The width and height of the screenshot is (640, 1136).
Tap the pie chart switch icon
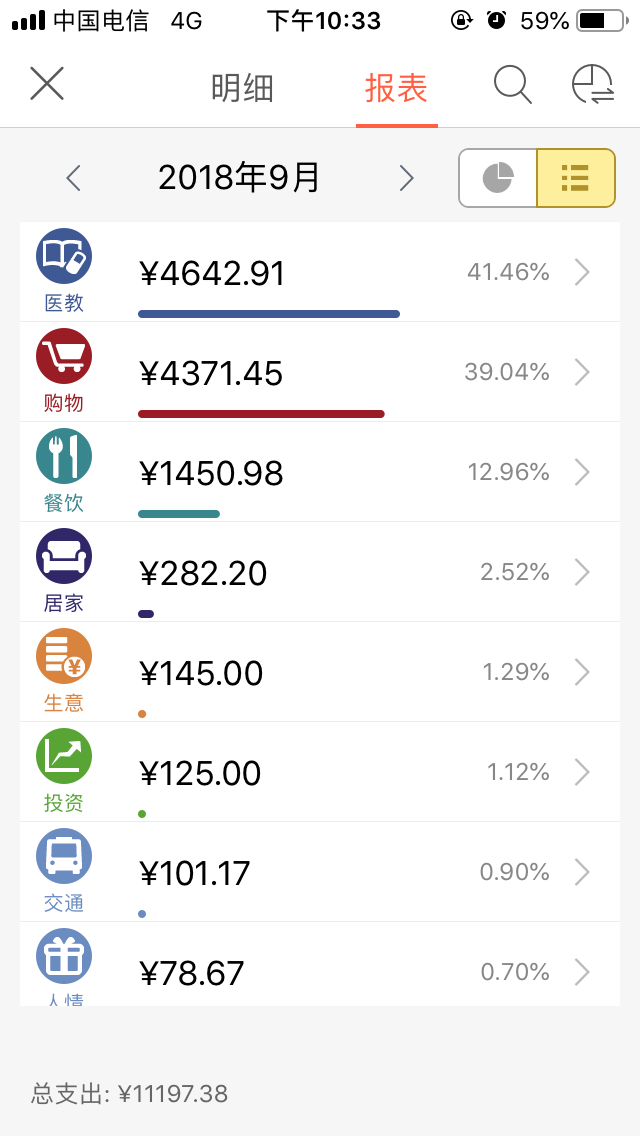pyautogui.click(x=593, y=85)
